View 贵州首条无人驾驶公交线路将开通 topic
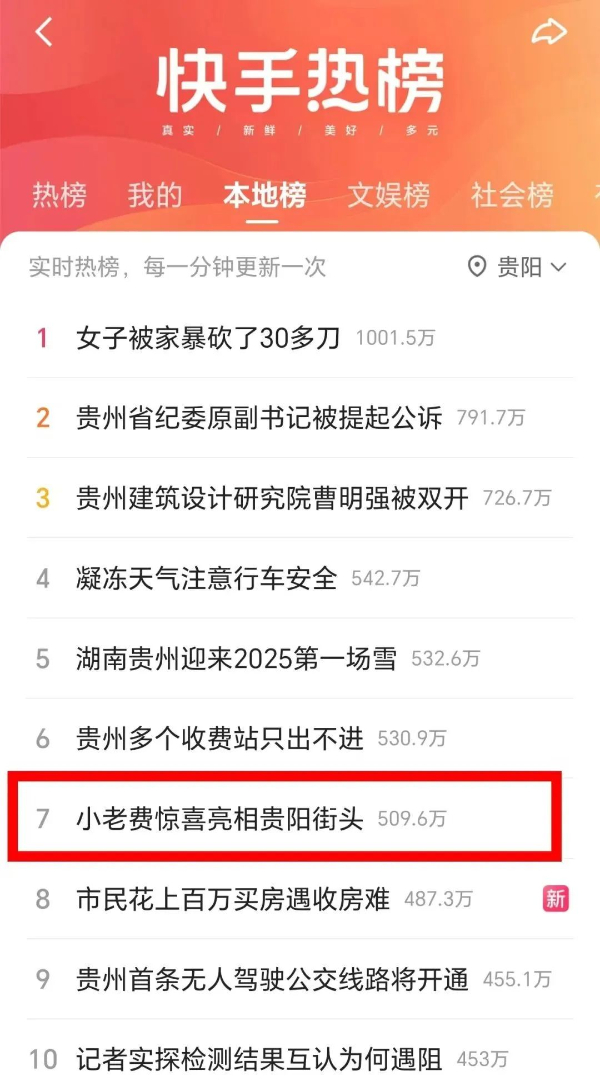The height and width of the screenshot is (1089, 600). [x=272, y=979]
